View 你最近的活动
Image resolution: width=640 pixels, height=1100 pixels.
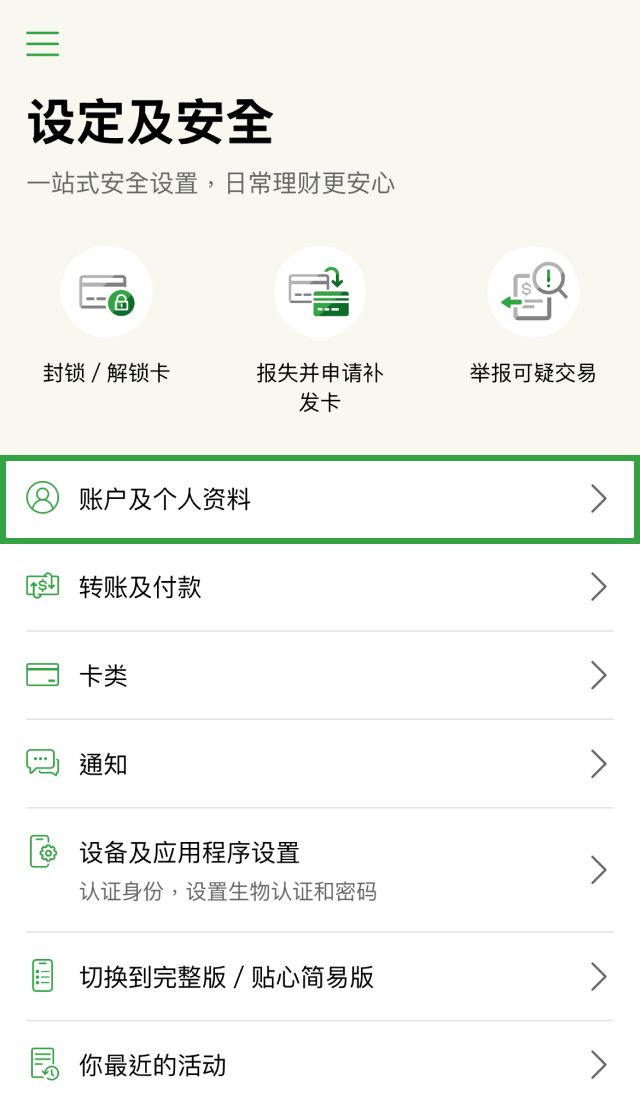pyautogui.click(x=320, y=1064)
